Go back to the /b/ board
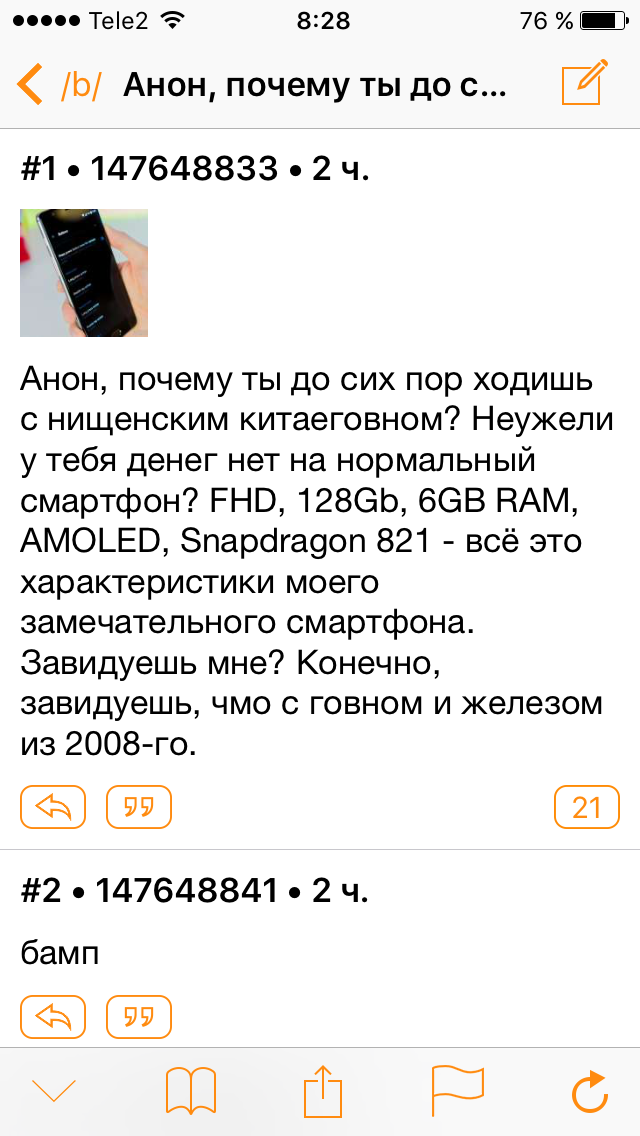The height and width of the screenshot is (1136, 640). (x=58, y=85)
